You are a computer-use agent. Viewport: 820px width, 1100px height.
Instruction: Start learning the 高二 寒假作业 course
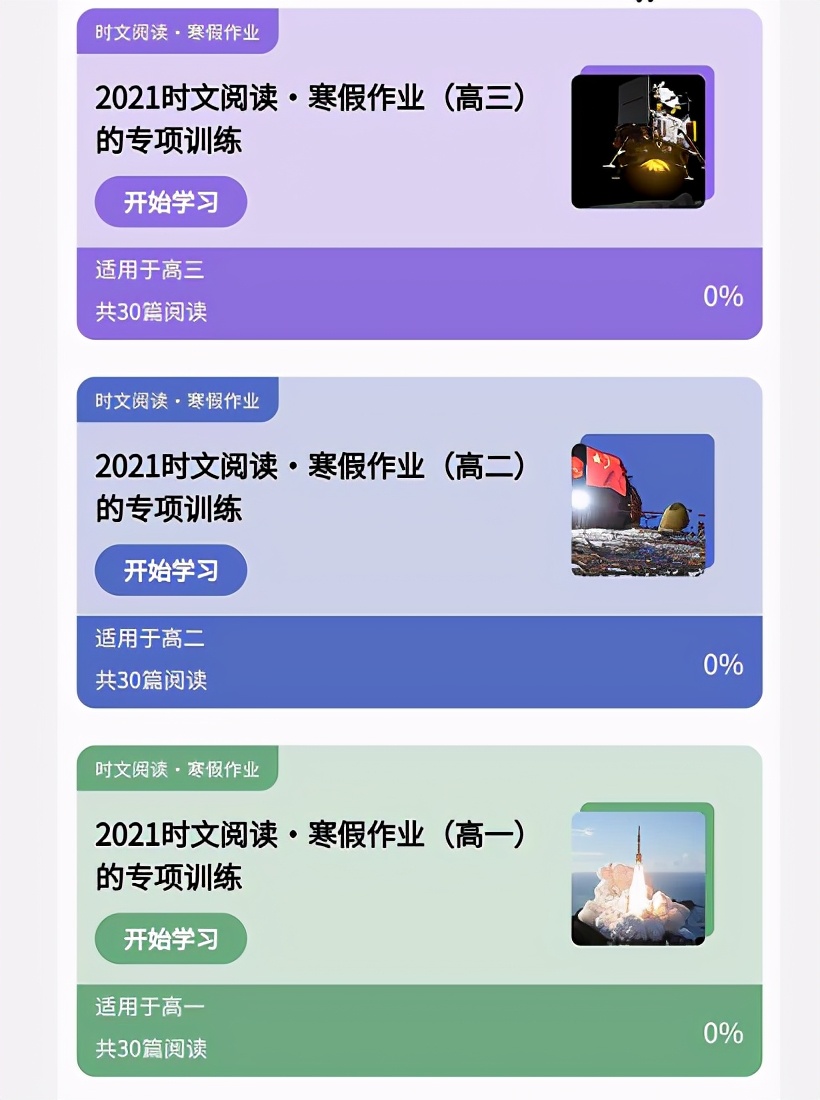click(x=171, y=570)
